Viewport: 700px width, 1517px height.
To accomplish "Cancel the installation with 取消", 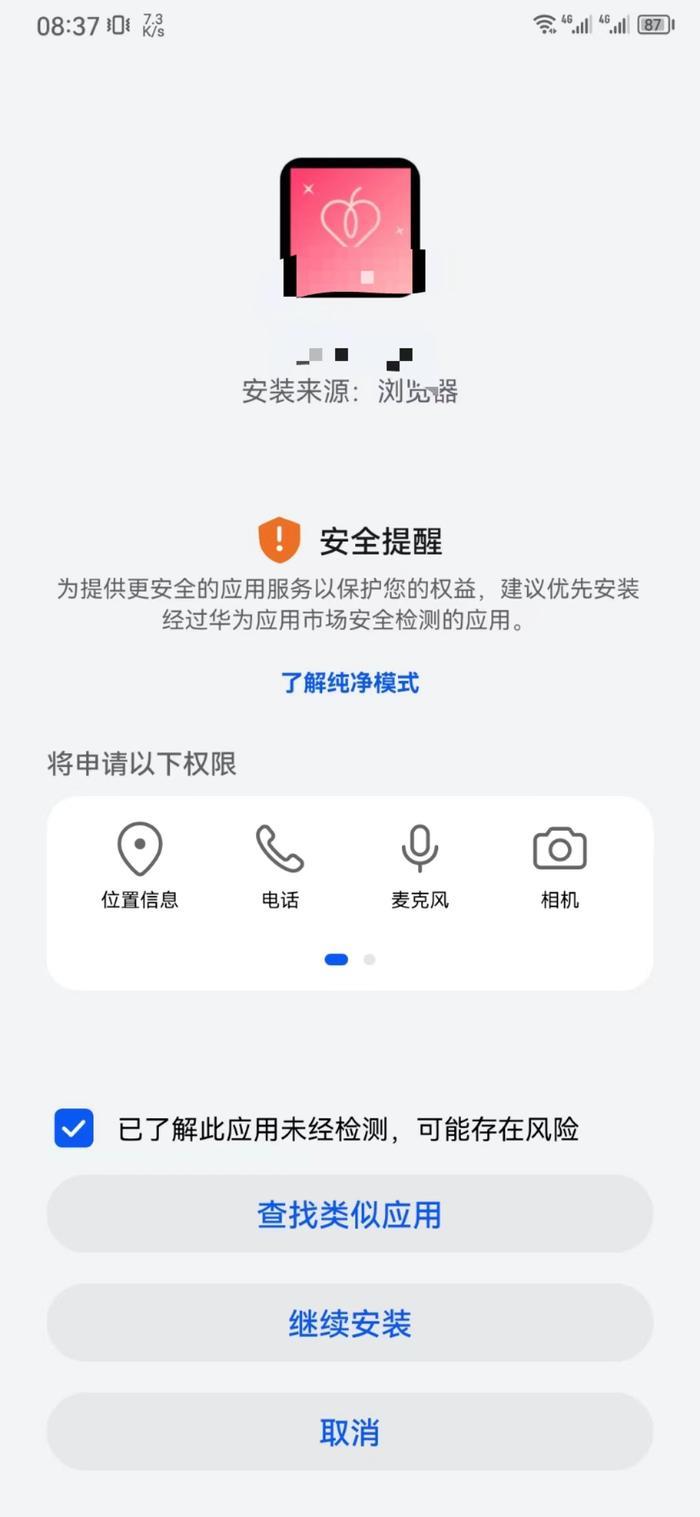I will tap(349, 1432).
